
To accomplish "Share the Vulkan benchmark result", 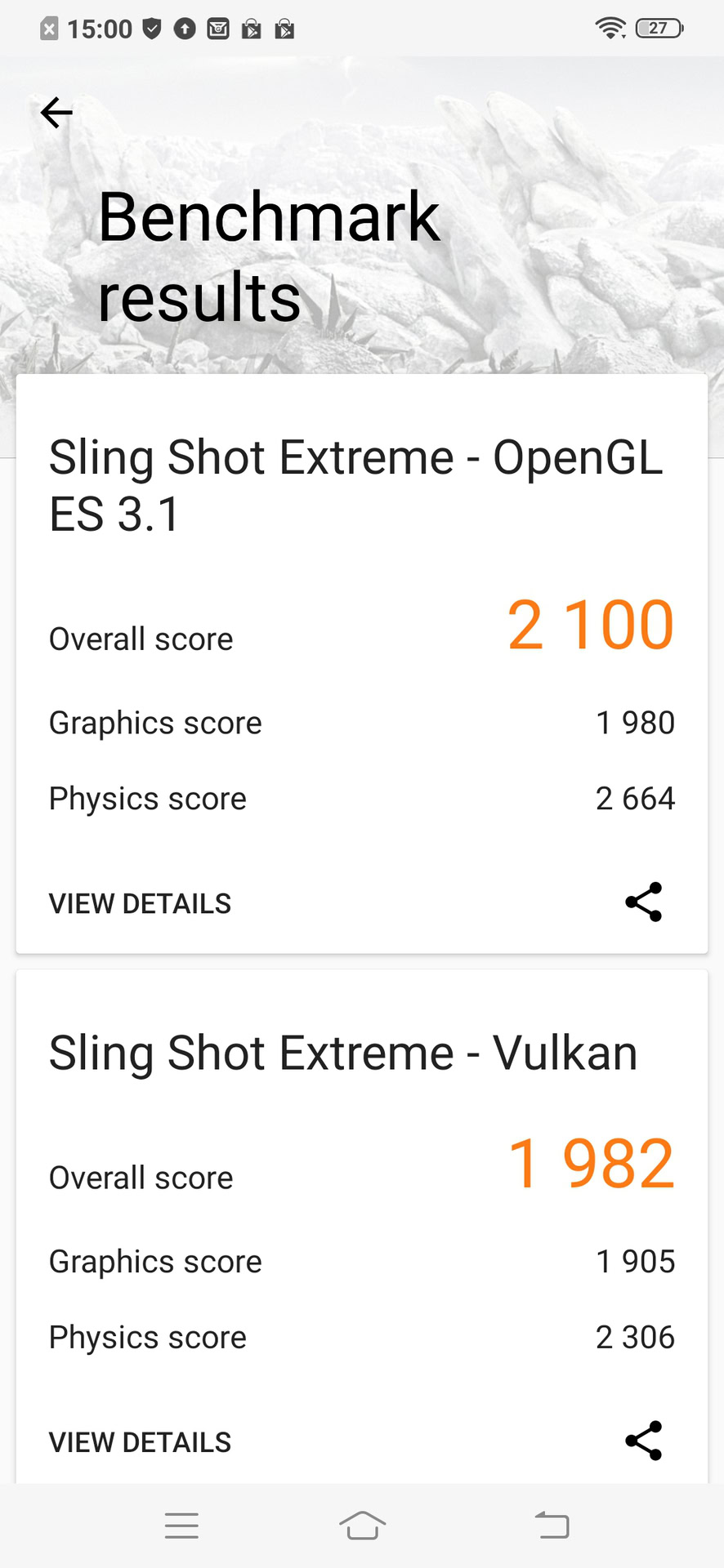I will point(643,1441).
